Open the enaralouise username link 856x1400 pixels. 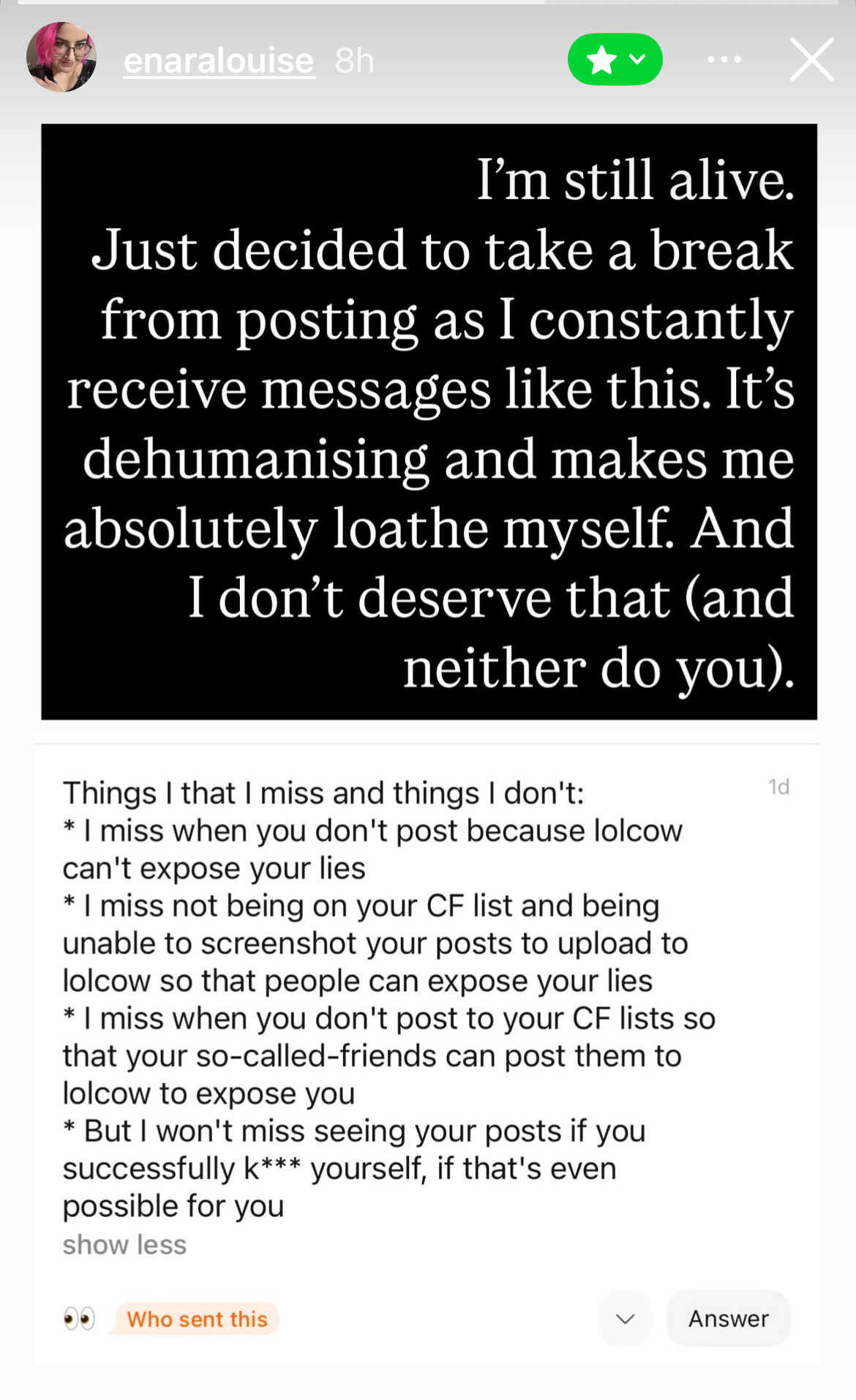coord(219,60)
